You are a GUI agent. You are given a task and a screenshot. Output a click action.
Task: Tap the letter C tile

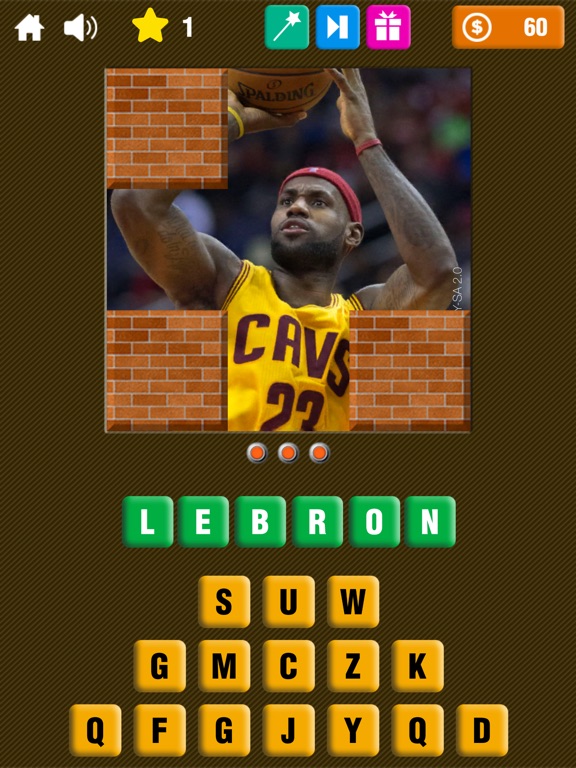[288, 666]
